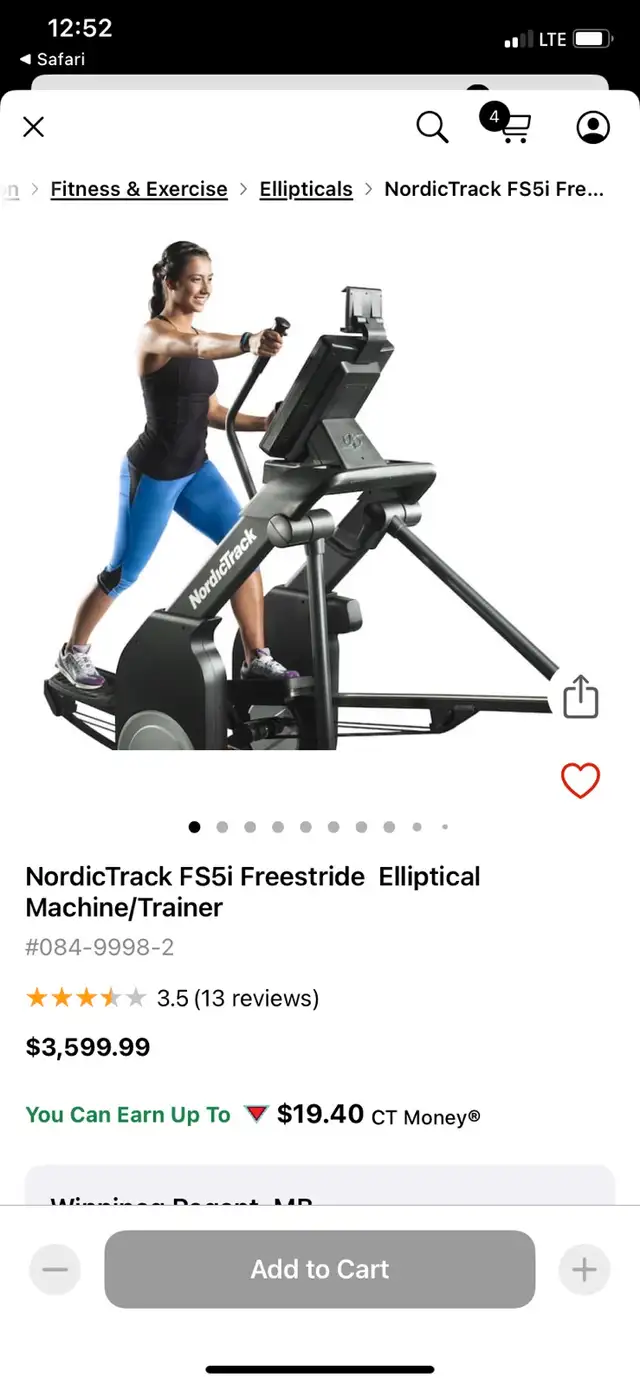This screenshot has width=640, height=1386.
Task: Increase quantity with the plus button
Action: tap(584, 1270)
